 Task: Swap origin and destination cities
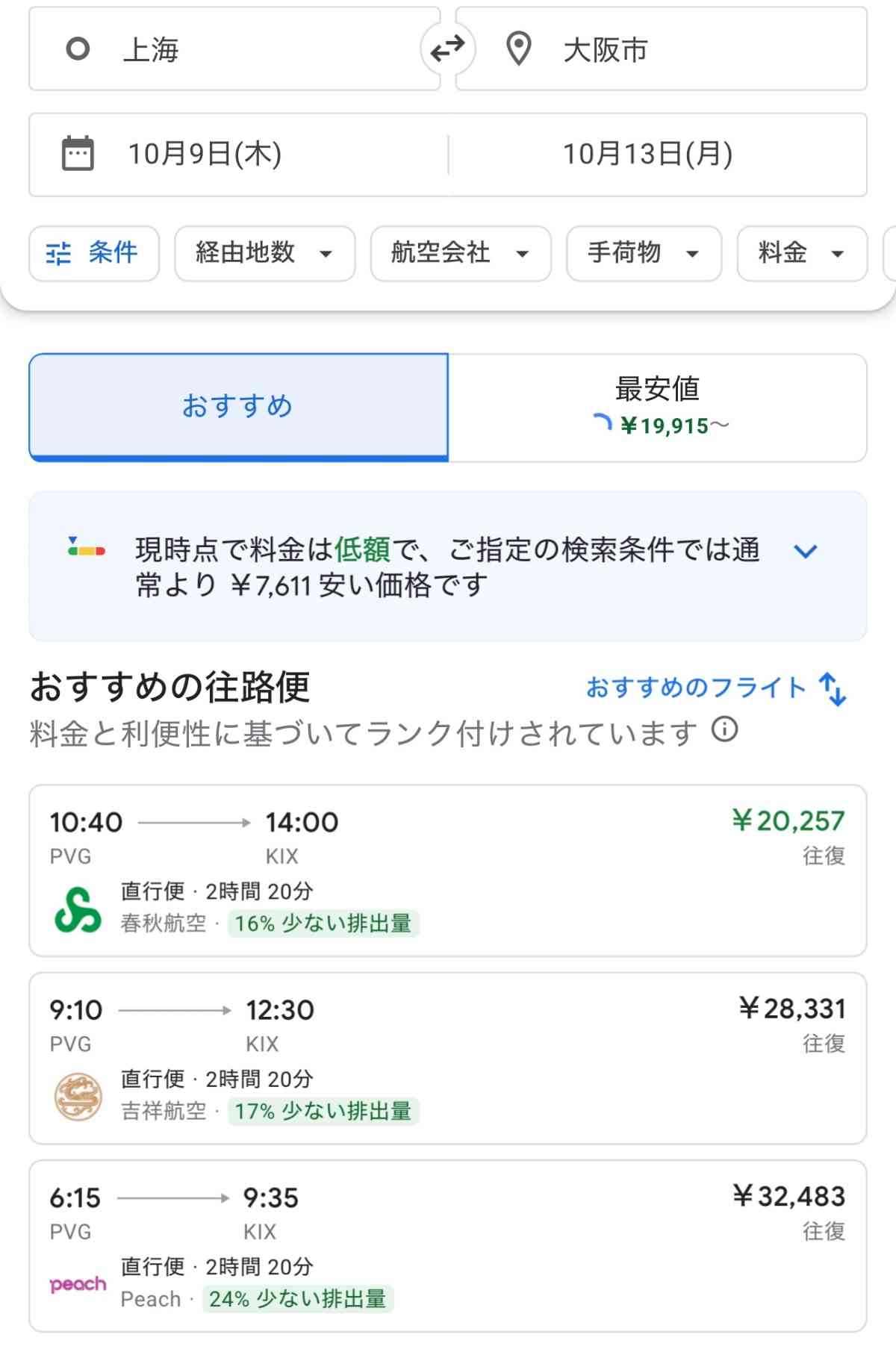point(447,49)
